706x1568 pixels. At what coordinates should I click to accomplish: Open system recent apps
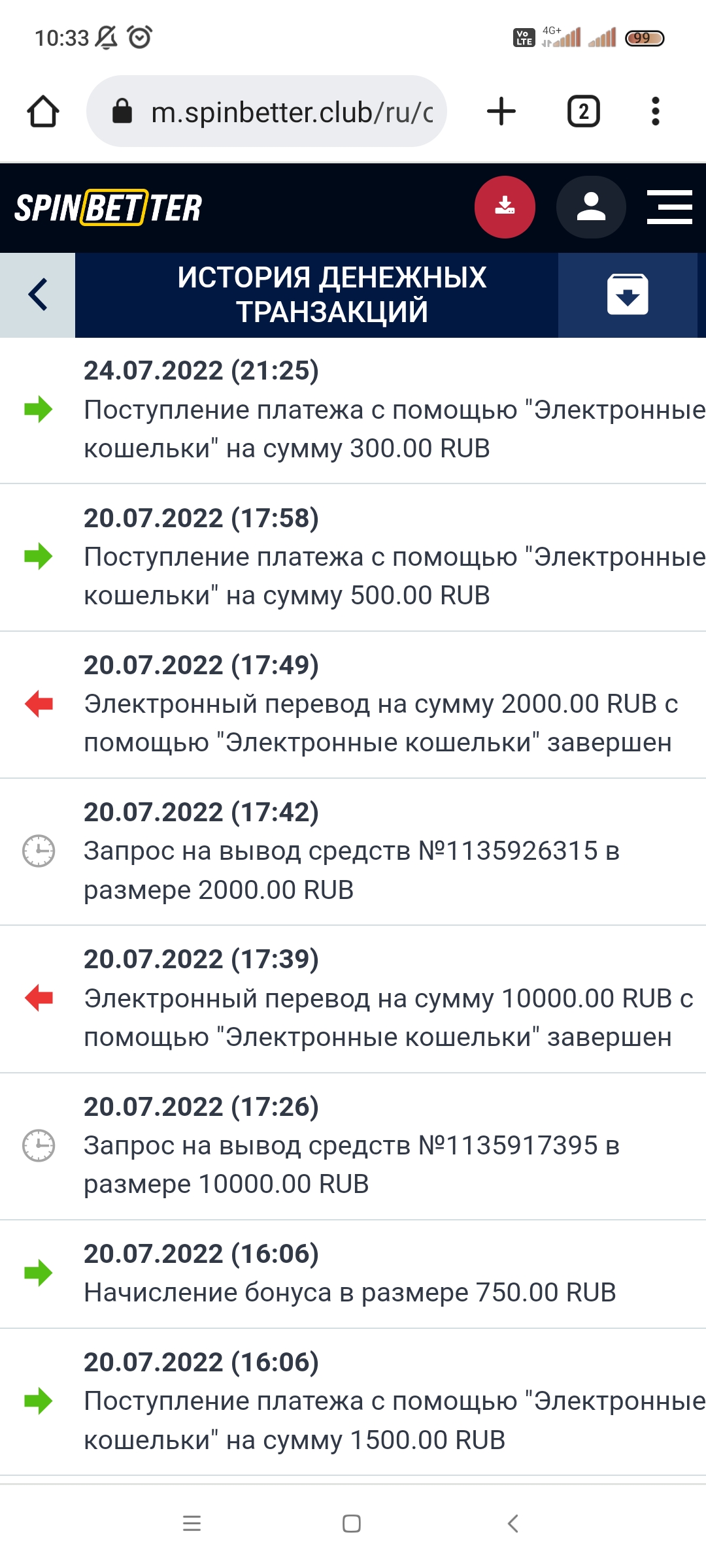(x=192, y=1524)
